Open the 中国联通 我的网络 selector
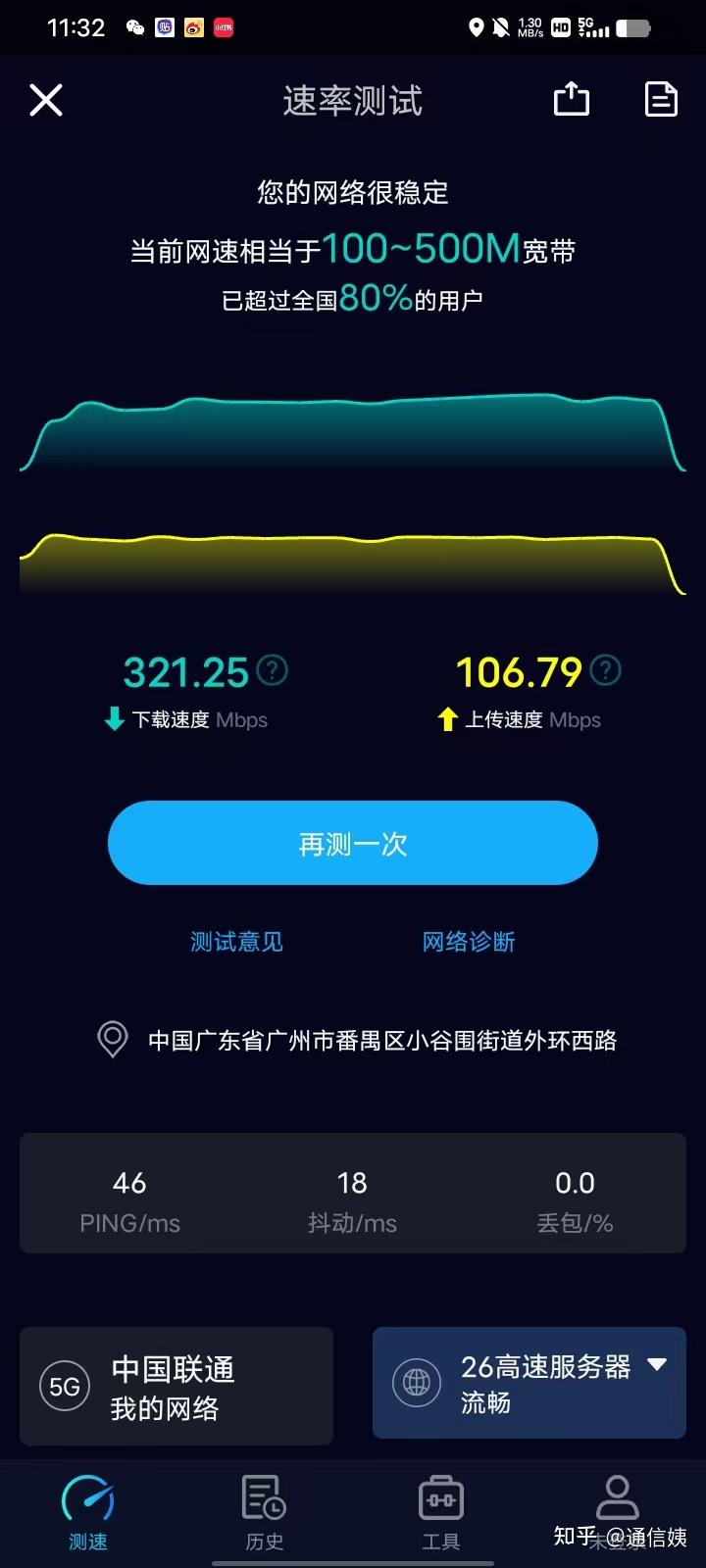706x1568 pixels. [x=175, y=1386]
